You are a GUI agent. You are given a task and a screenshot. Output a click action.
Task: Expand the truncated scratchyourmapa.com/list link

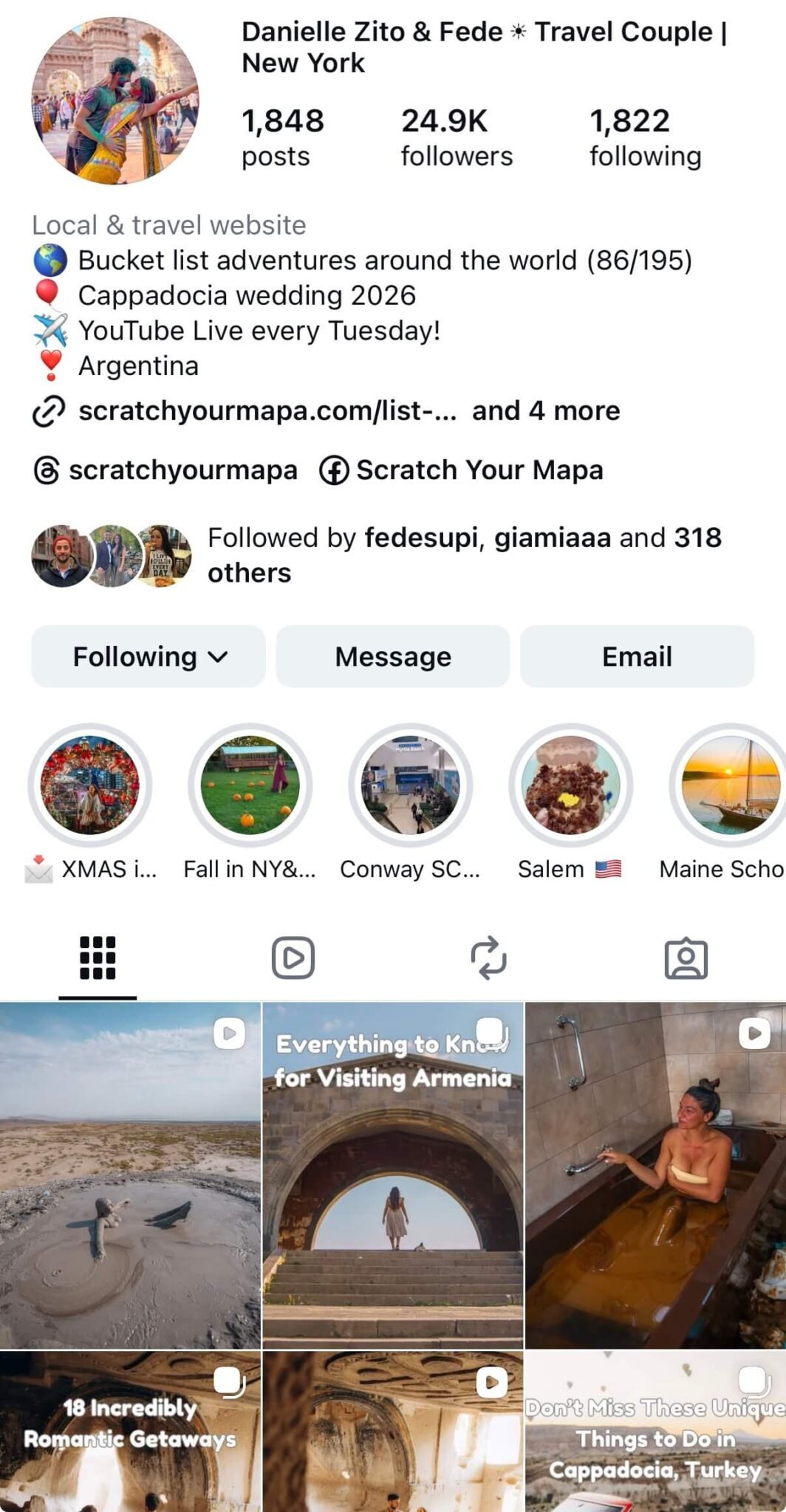coord(267,411)
